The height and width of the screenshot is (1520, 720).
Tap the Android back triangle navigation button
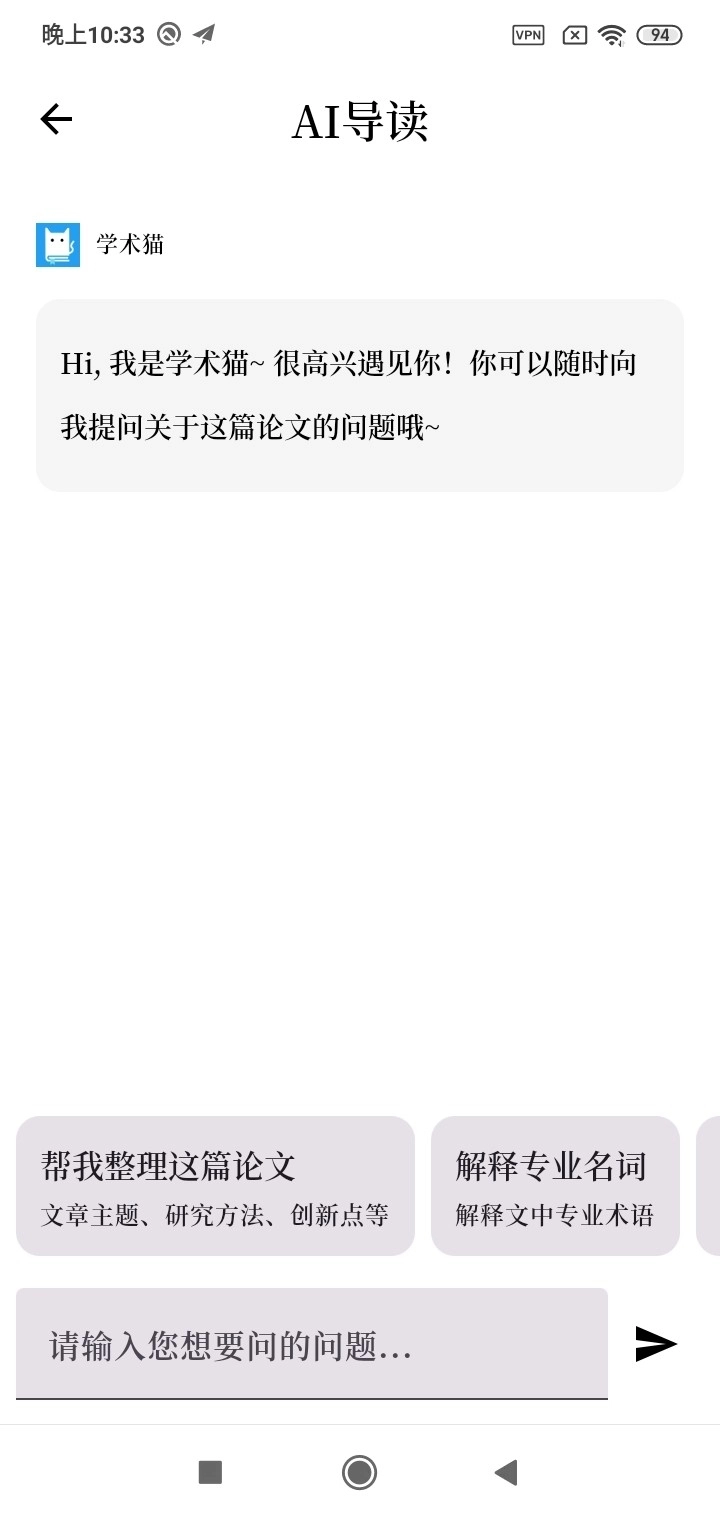pos(507,1472)
